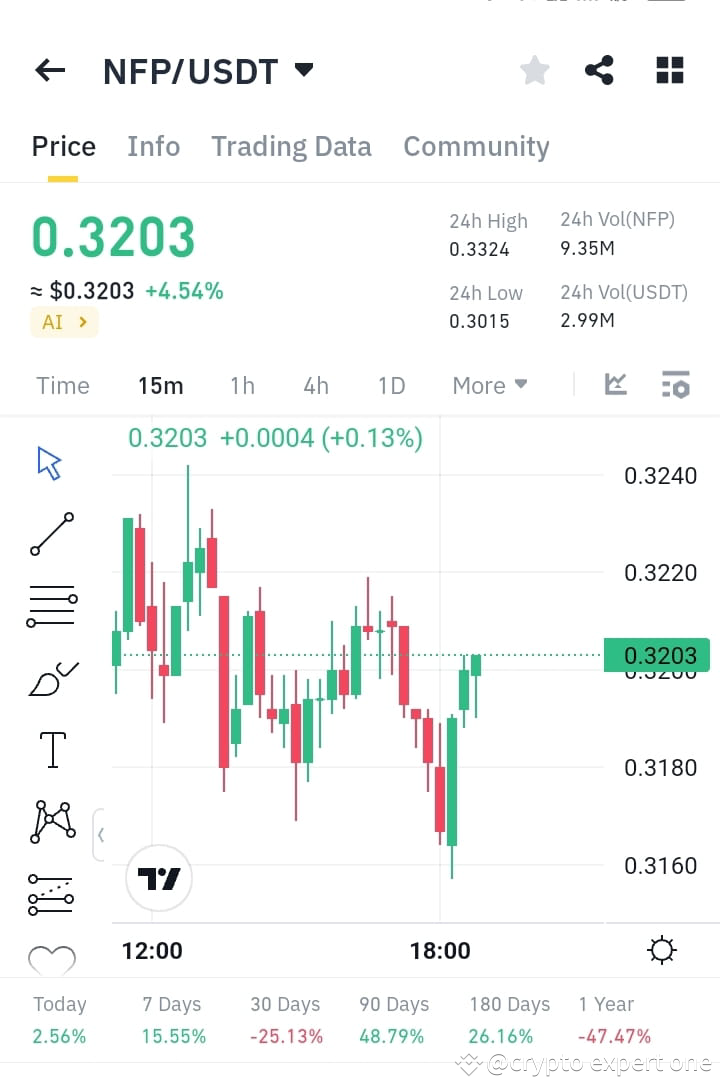Image resolution: width=720 pixels, height=1085 pixels.
Task: Select the text annotation tool
Action: coord(52,748)
